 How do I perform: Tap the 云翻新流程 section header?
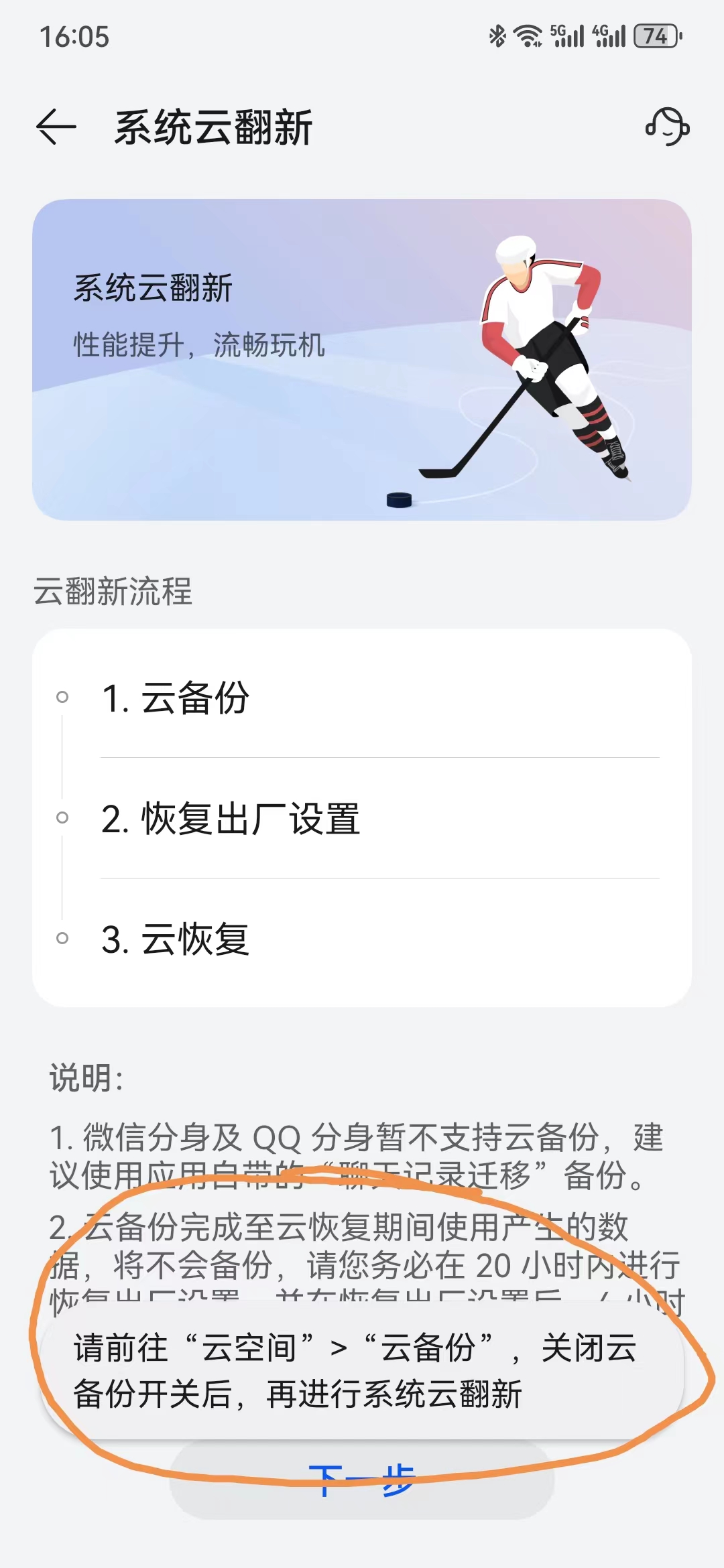click(x=111, y=588)
